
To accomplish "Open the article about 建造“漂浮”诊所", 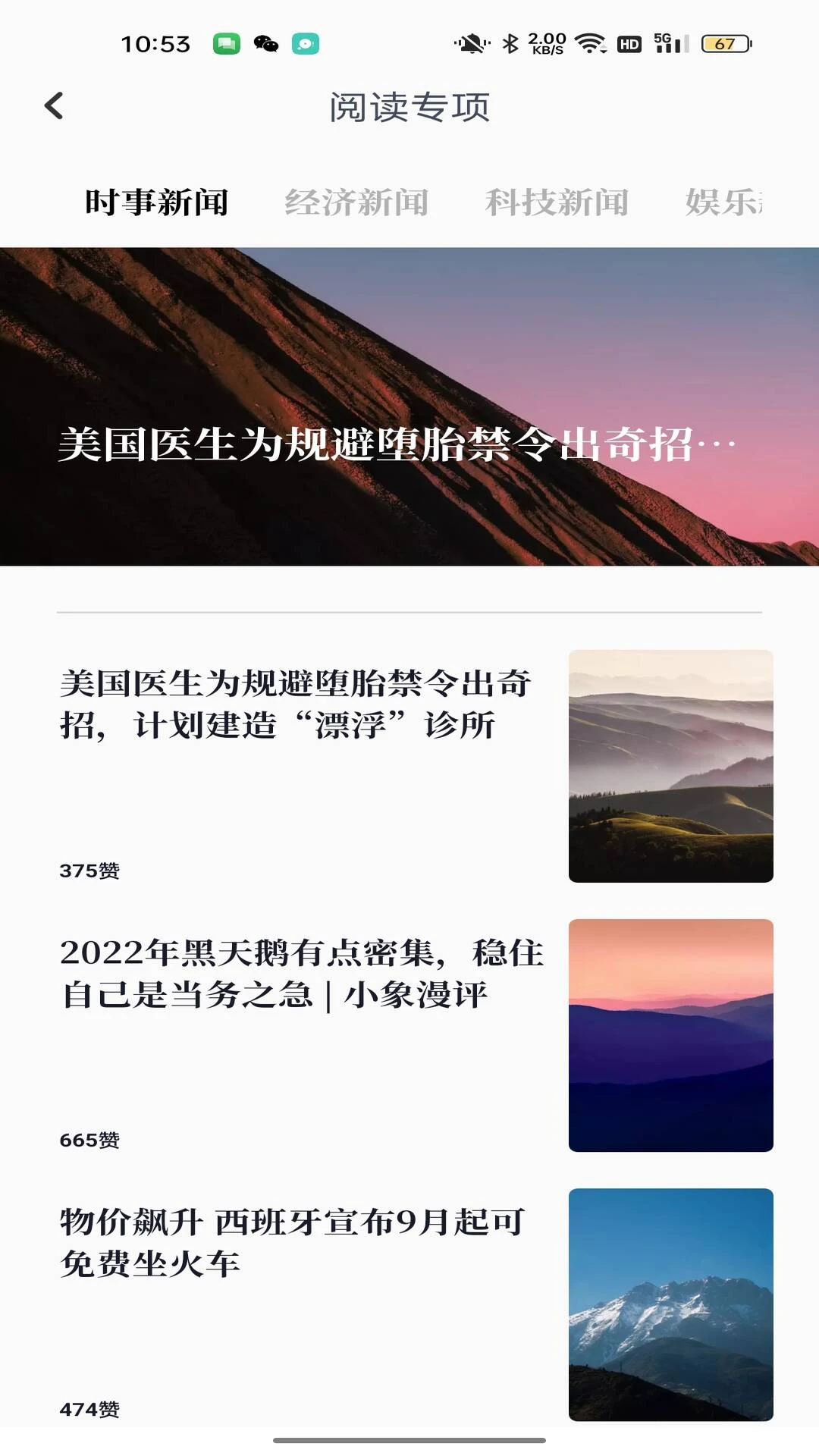I will tap(296, 704).
